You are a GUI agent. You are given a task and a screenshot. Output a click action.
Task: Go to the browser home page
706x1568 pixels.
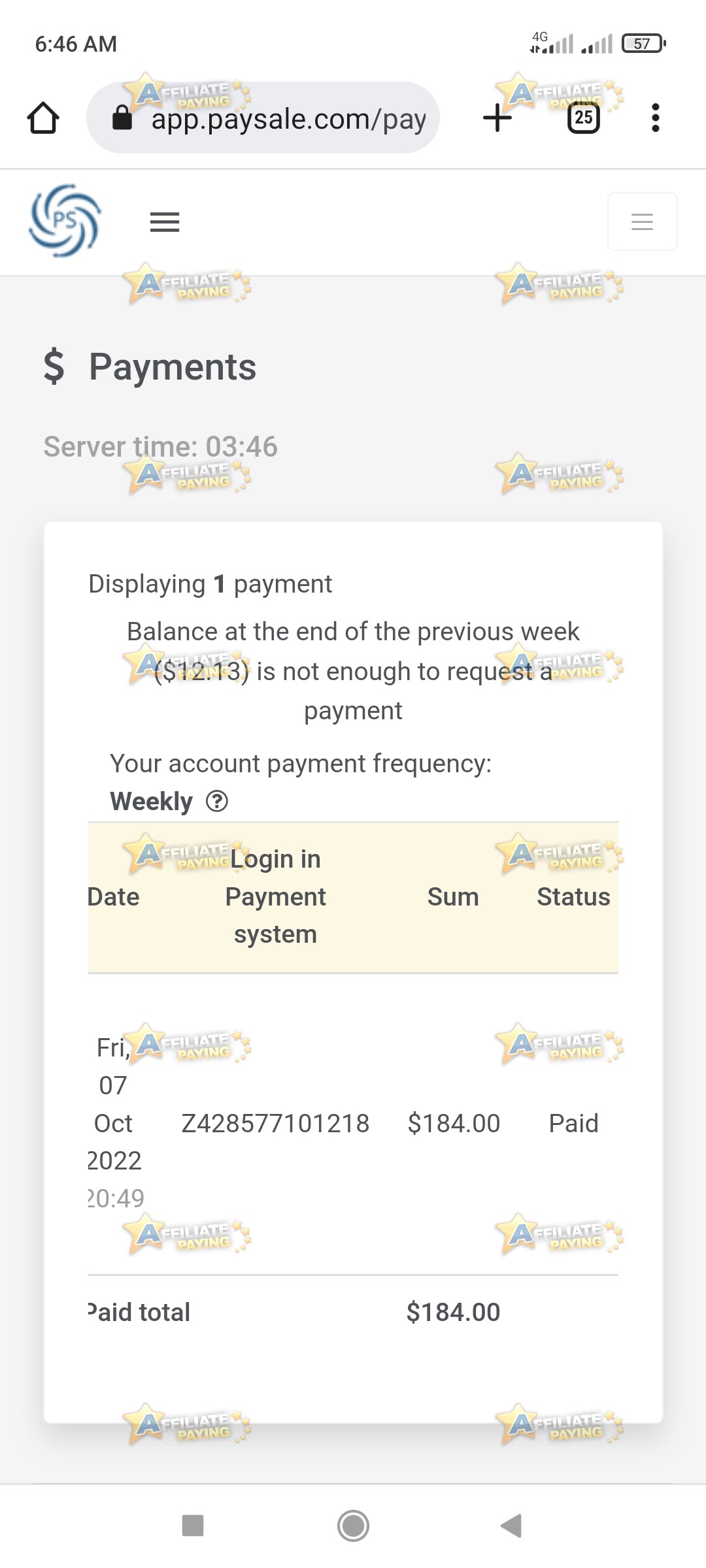click(43, 118)
